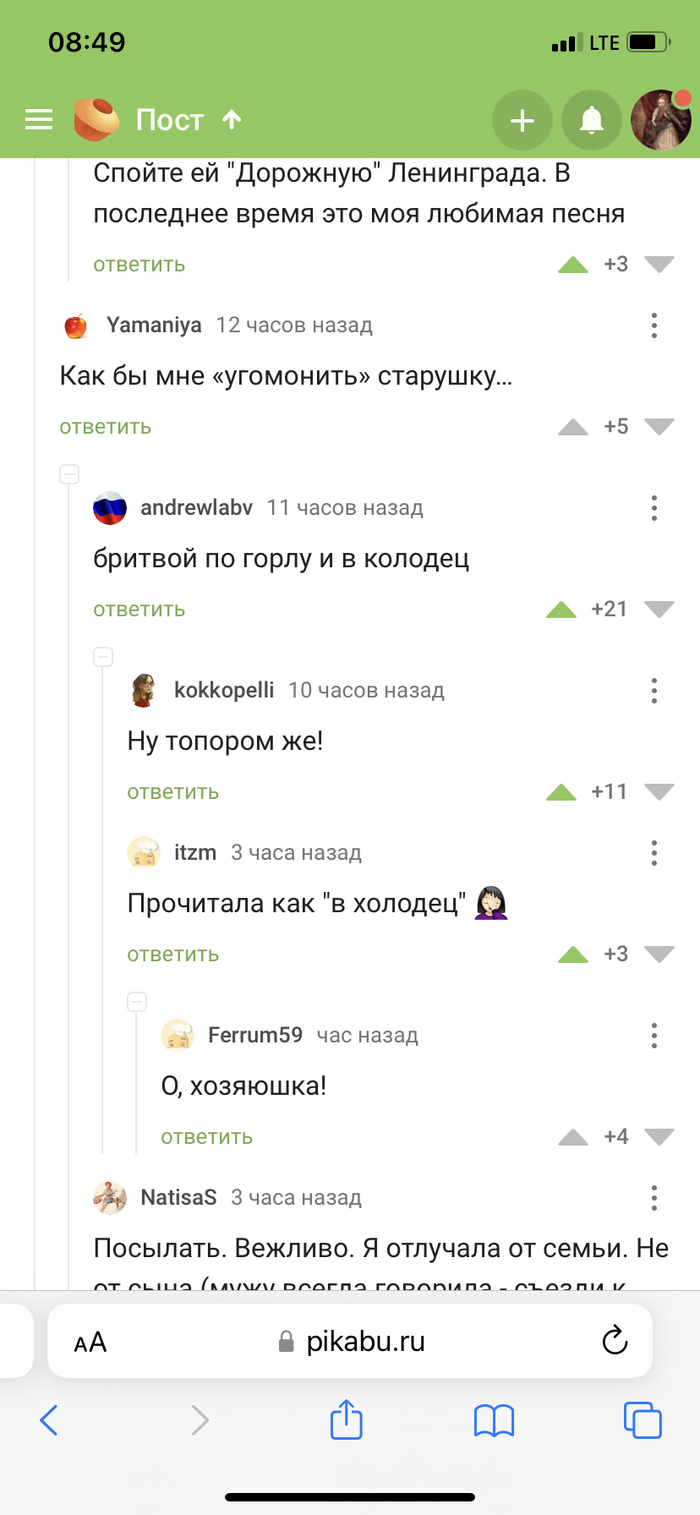The width and height of the screenshot is (700, 1515).
Task: Open the hamburger menu
Action: click(x=39, y=120)
